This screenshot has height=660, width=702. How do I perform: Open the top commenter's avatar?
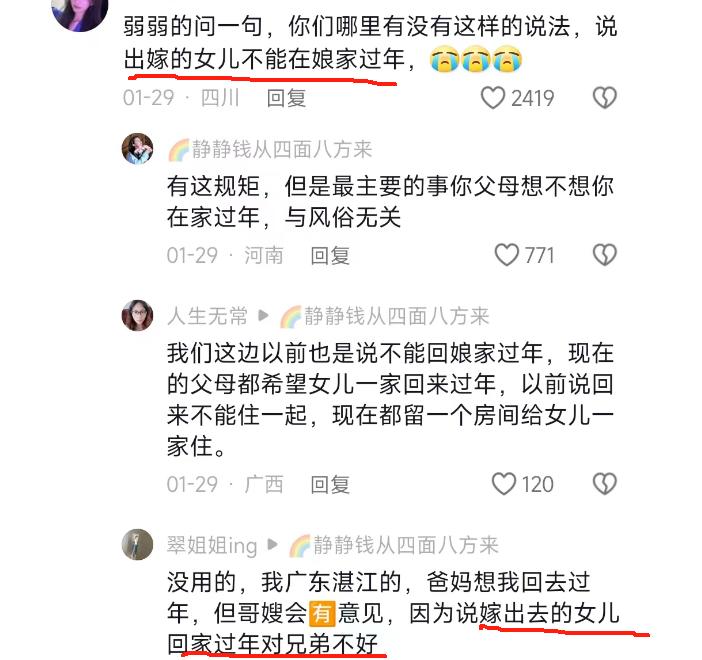tap(79, 13)
